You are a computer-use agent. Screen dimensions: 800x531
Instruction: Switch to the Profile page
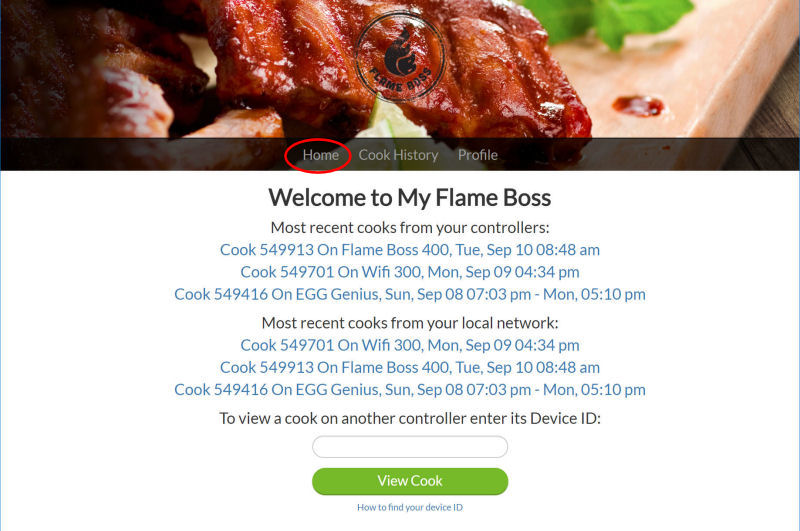point(477,155)
